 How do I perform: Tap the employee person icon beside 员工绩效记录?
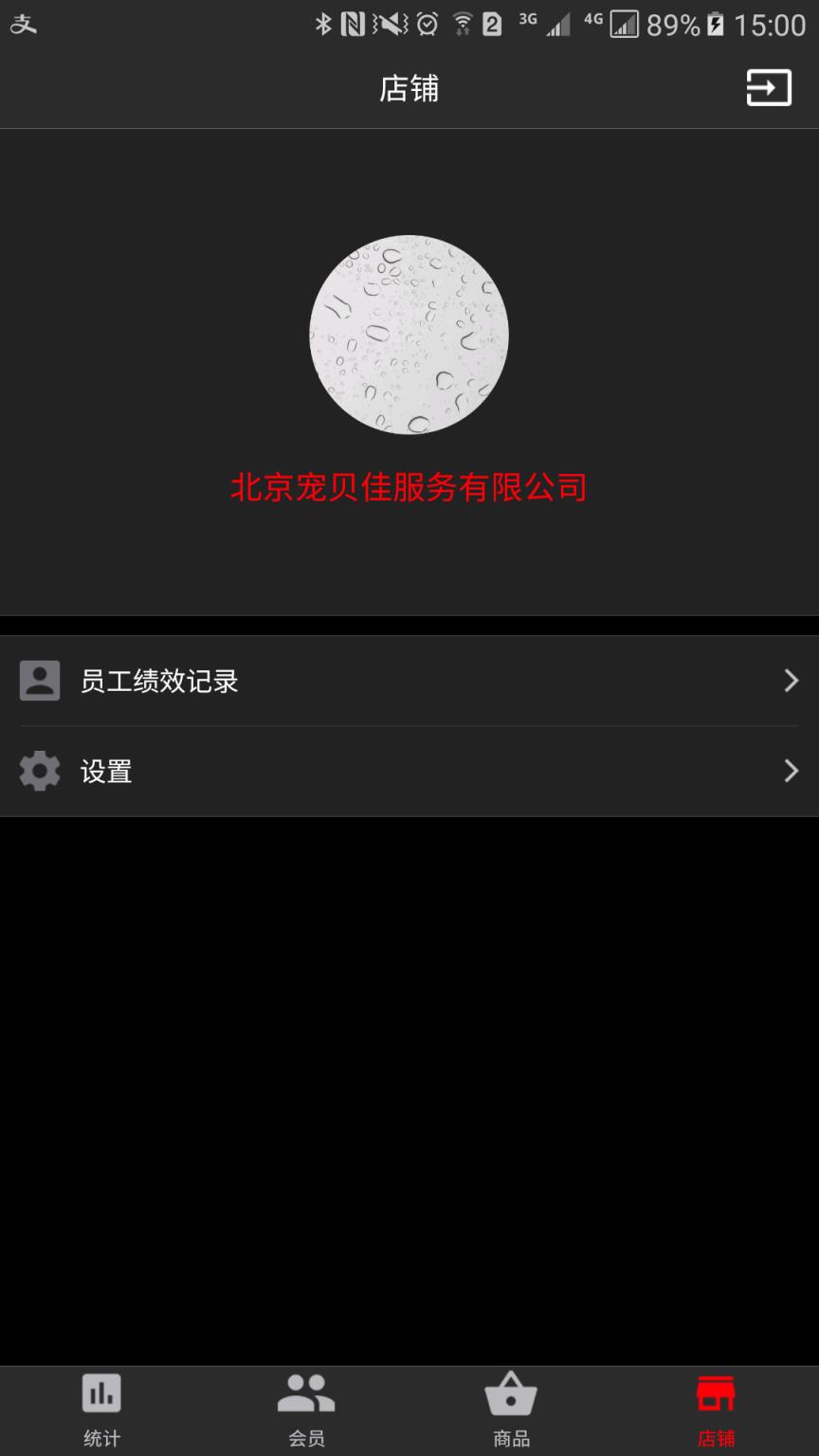(x=40, y=681)
